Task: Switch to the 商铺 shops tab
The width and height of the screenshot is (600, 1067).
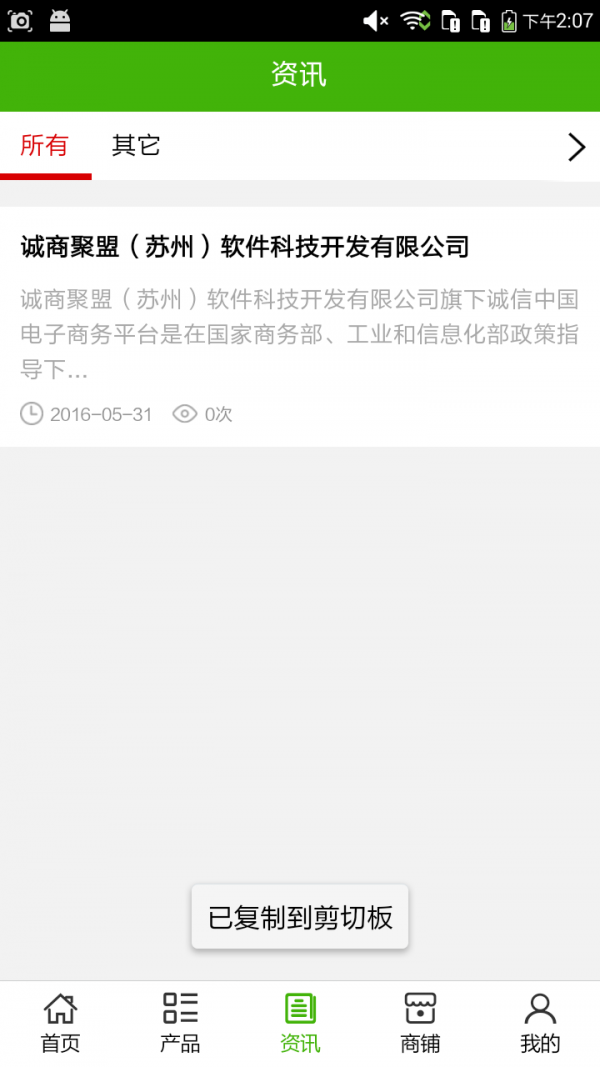Action: (x=420, y=1023)
